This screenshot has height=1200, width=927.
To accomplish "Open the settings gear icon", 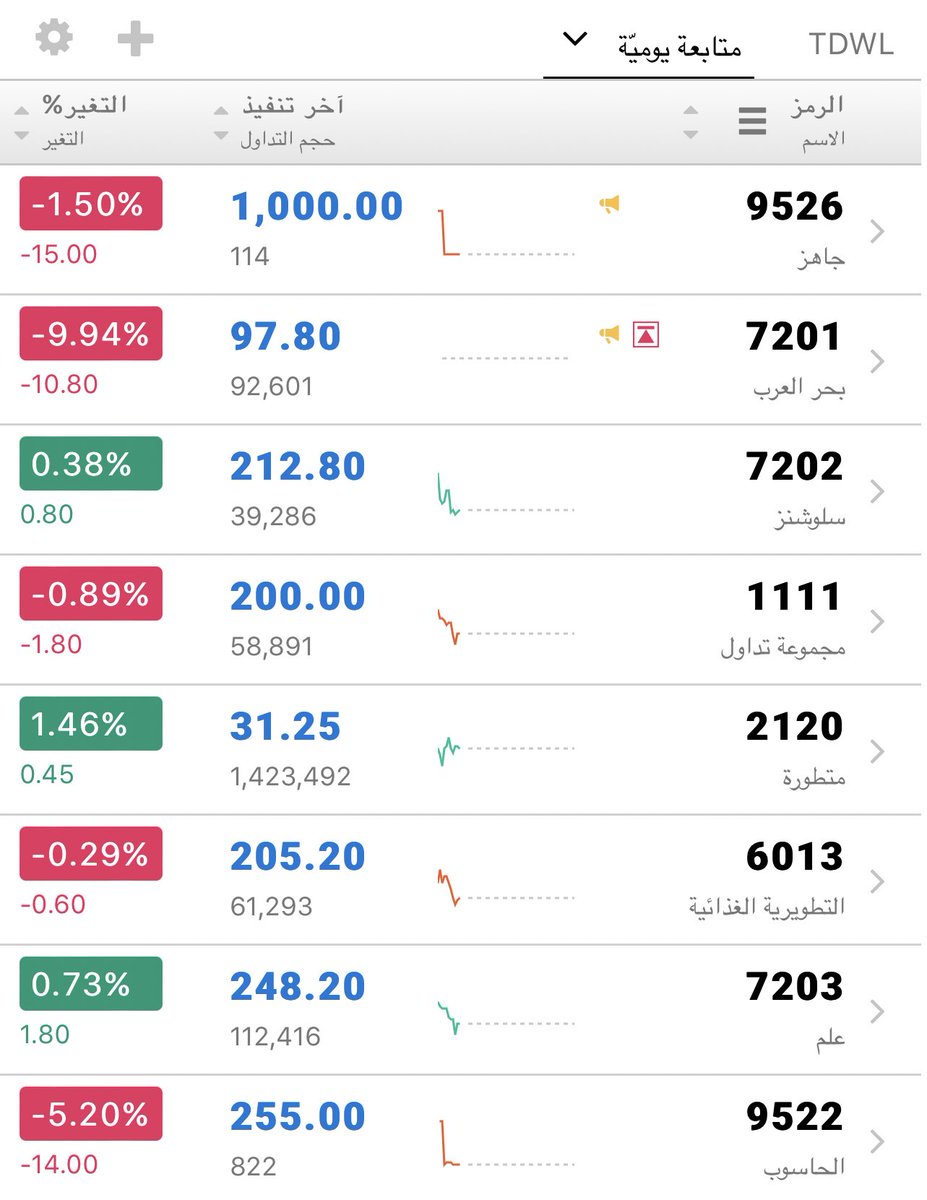I will coord(54,39).
